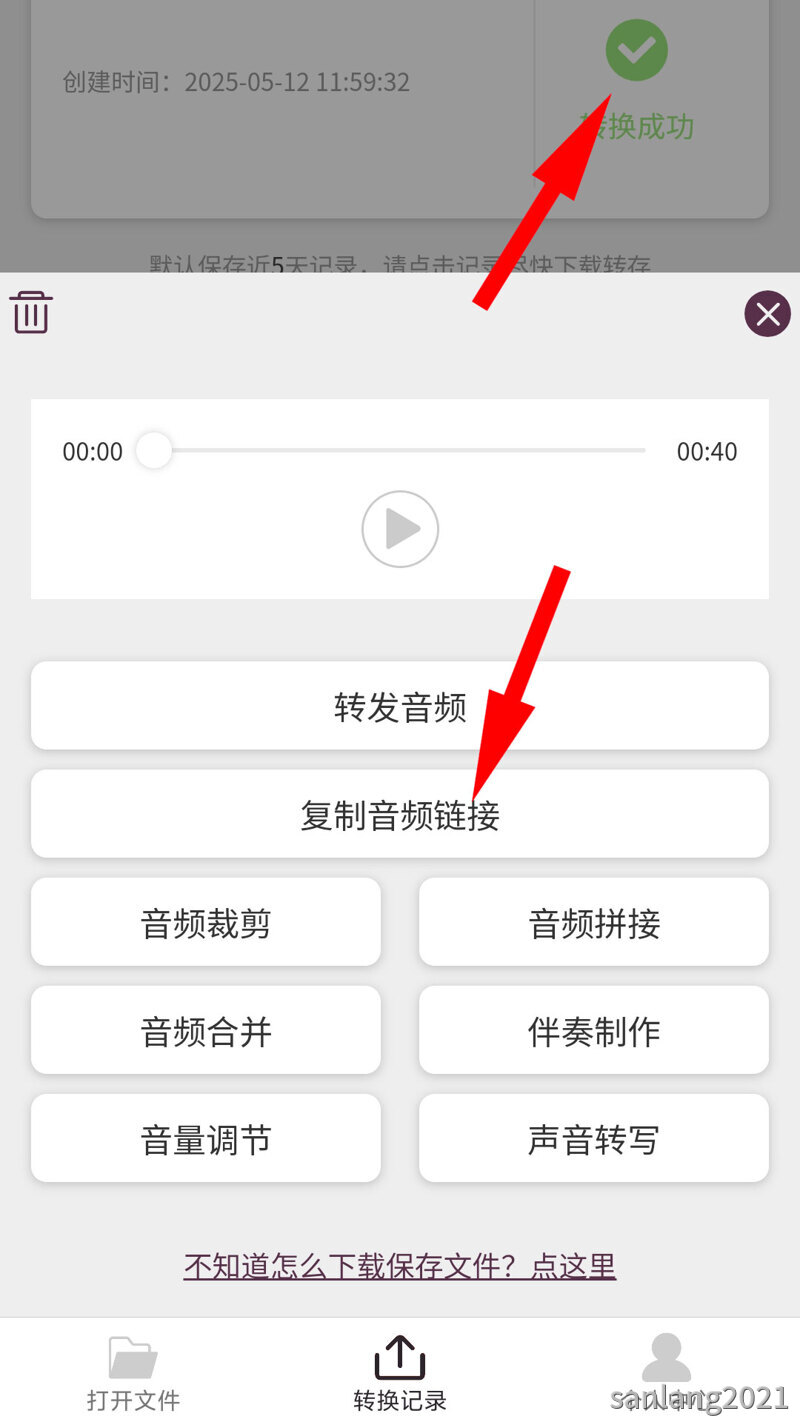Tap the audio progress slider

tap(400, 451)
